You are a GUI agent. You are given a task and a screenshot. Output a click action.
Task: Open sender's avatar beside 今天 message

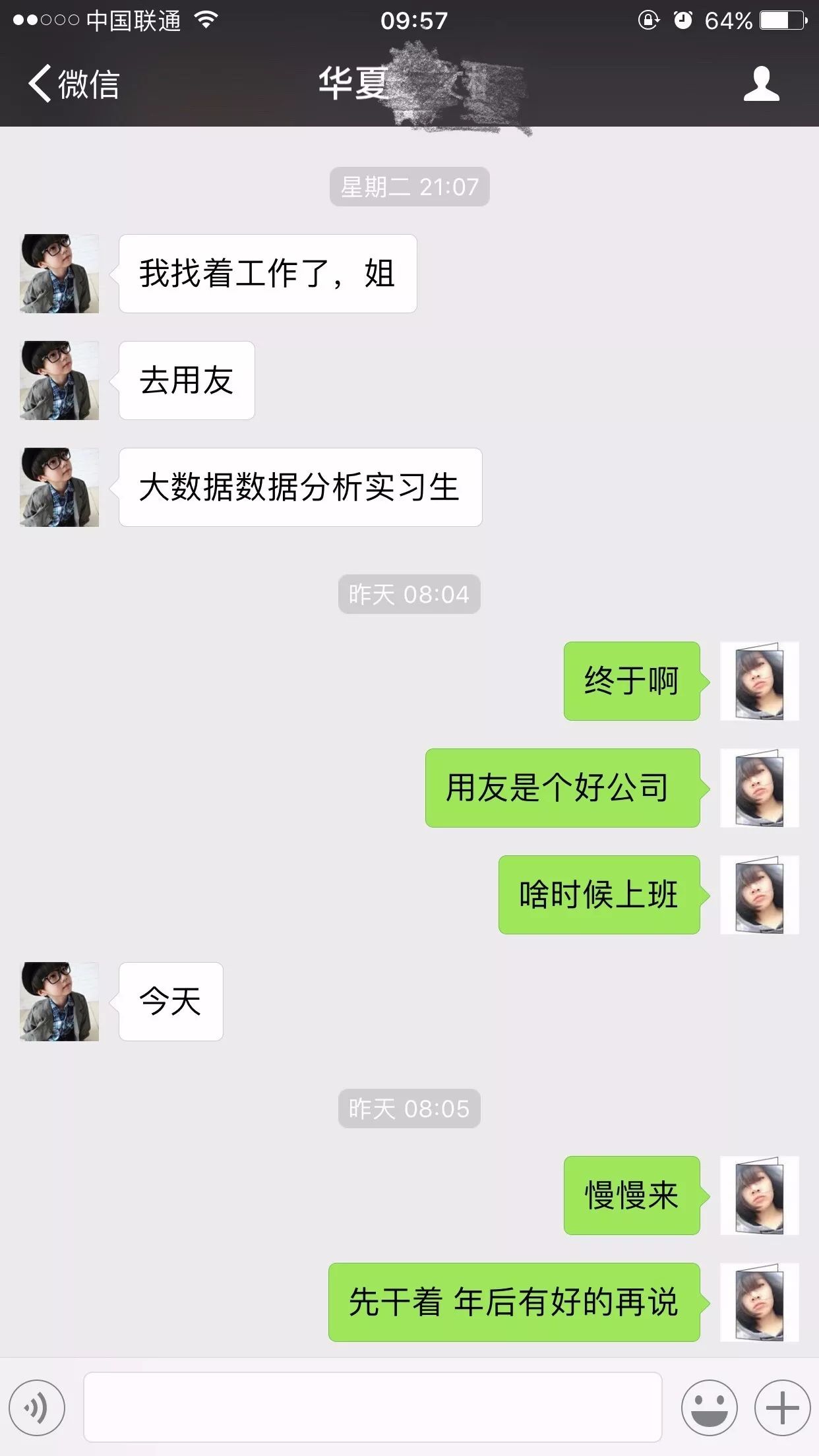click(x=59, y=1001)
